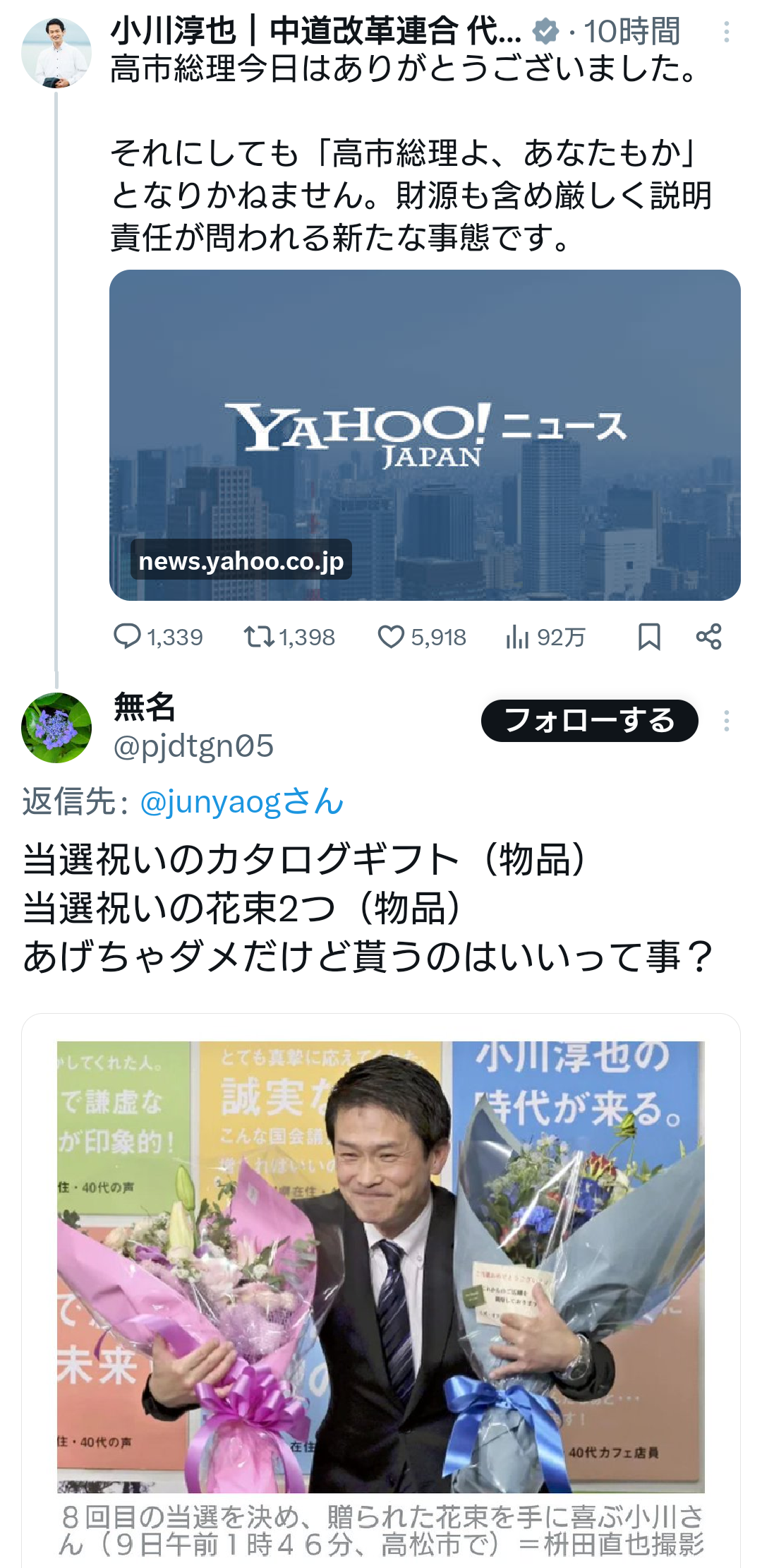Open @junyaog profile link

(x=241, y=802)
